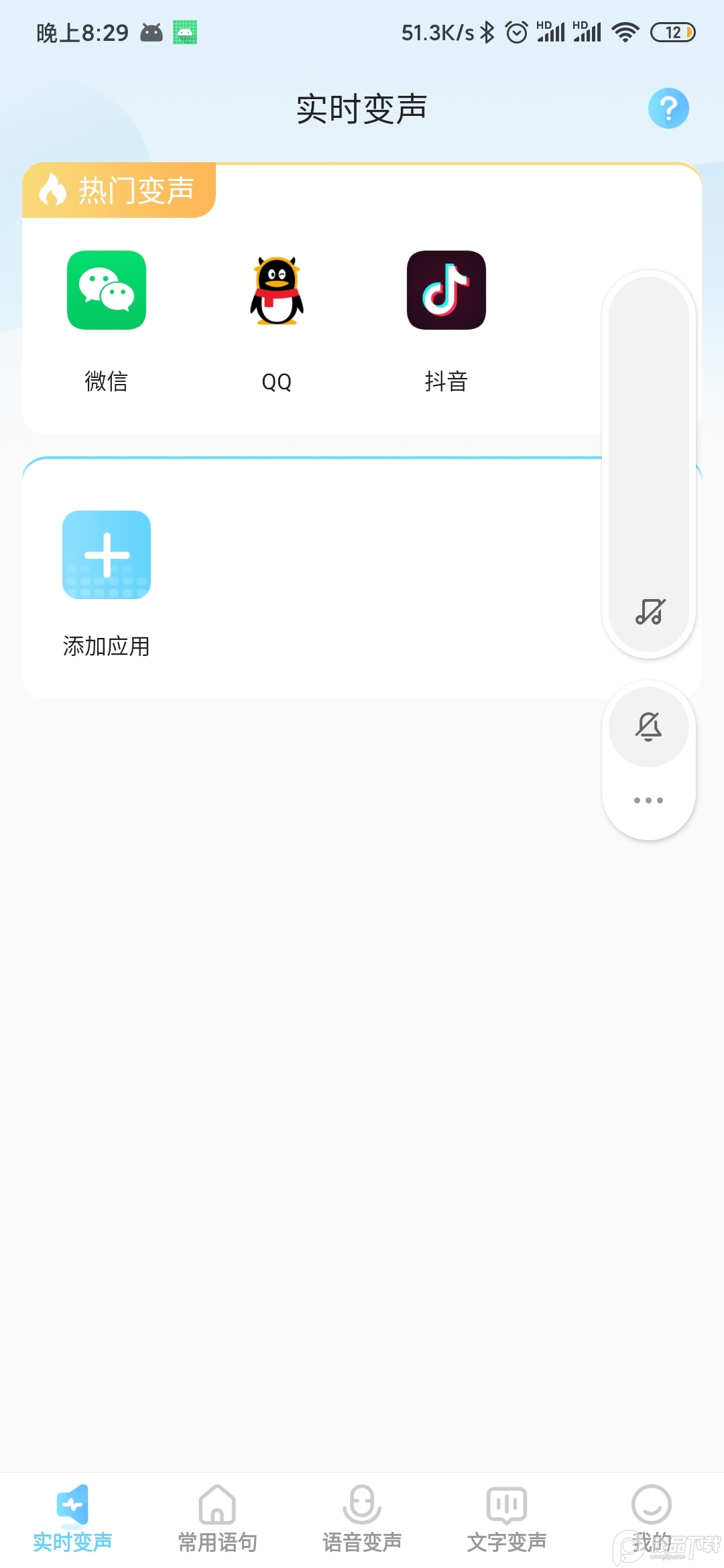Pull open the notification shade clock icon

516,31
